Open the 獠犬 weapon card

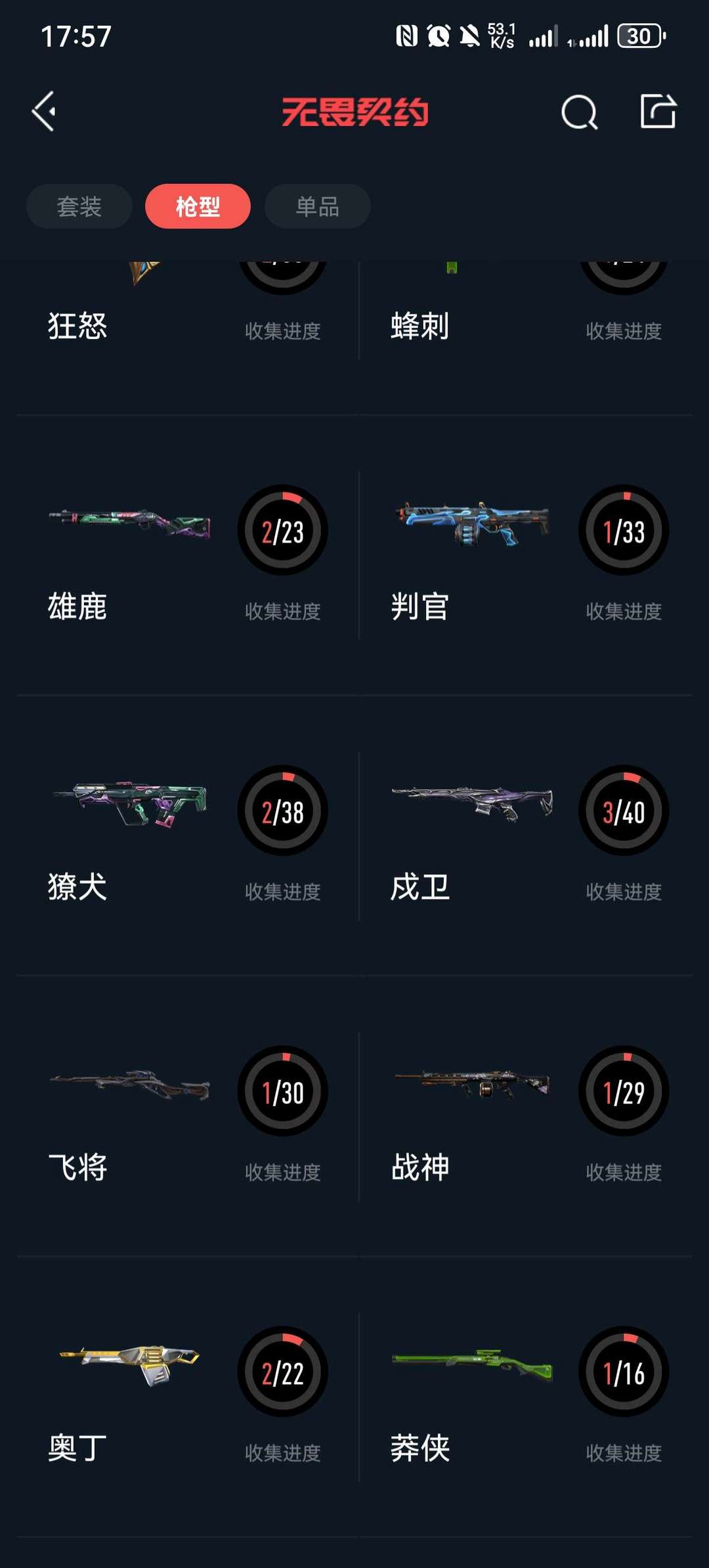(188, 836)
